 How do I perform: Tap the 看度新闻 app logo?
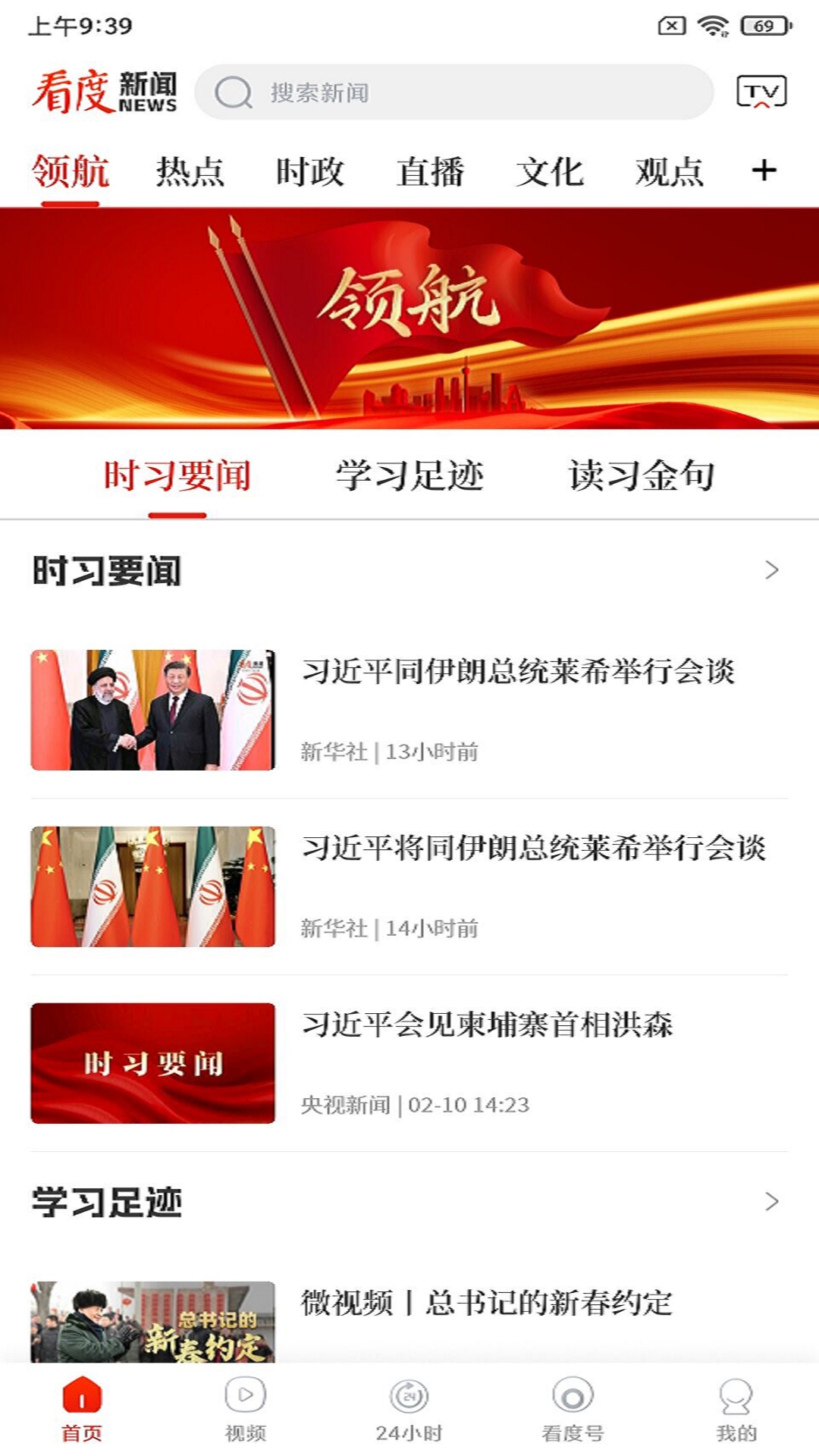(102, 91)
